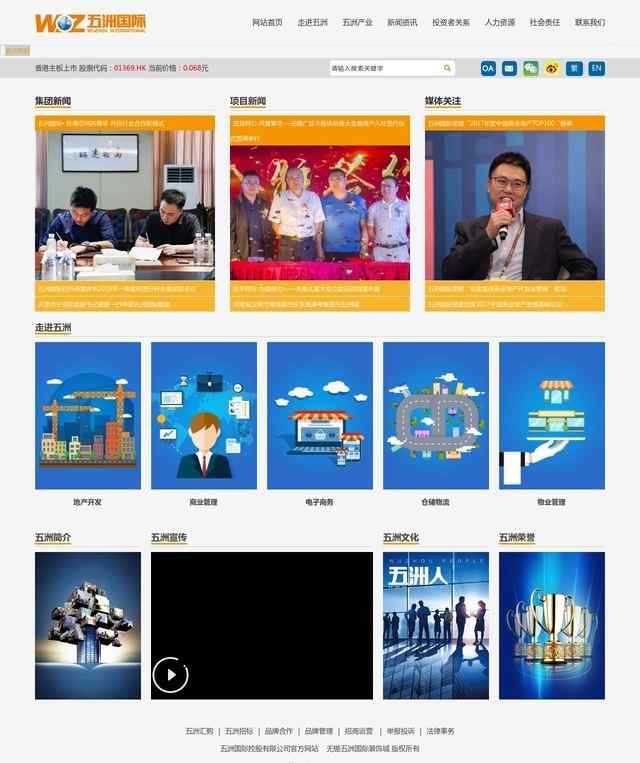Tap the search keyword input box
Screen dimensions: 640x763
coord(385,68)
